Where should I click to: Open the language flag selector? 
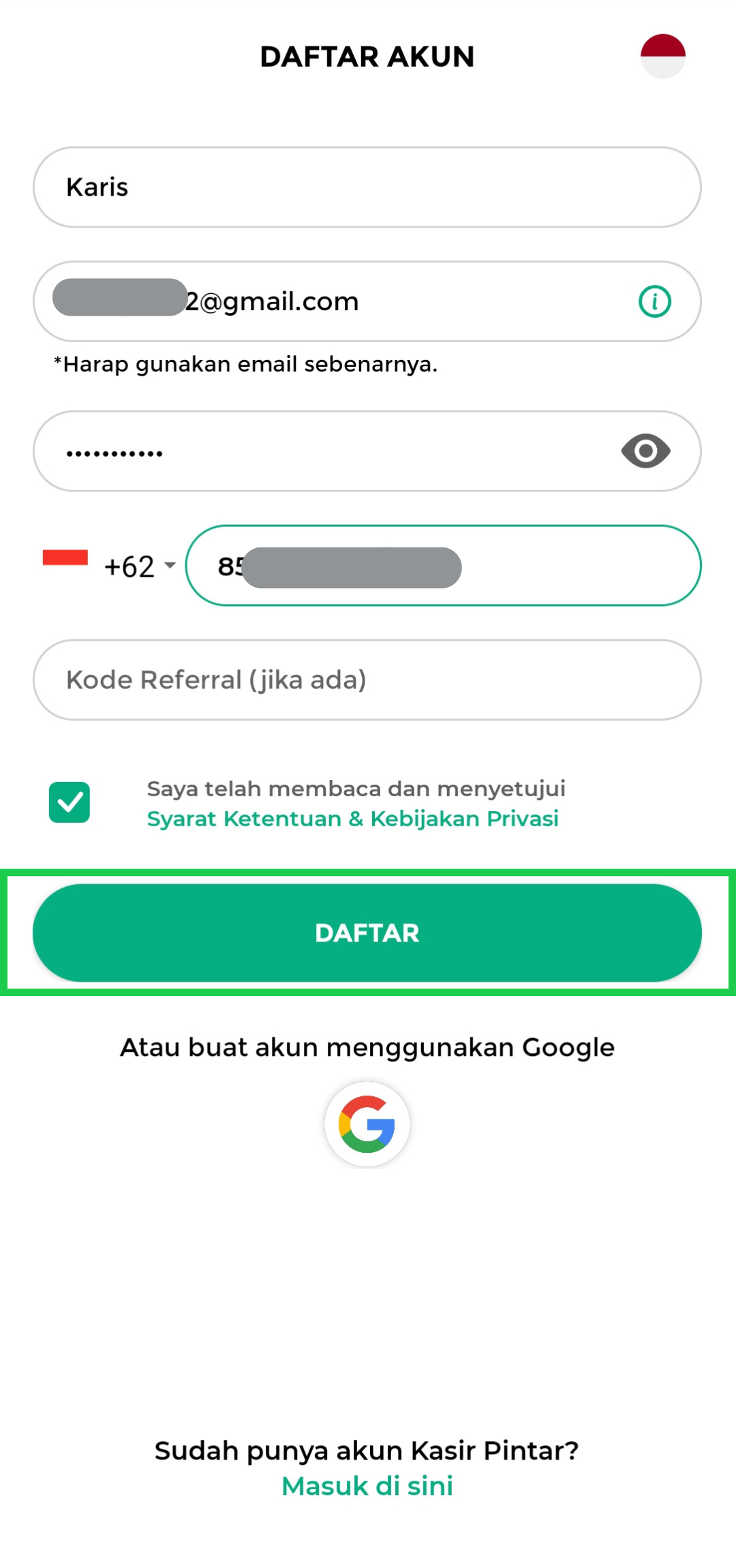coord(662,56)
